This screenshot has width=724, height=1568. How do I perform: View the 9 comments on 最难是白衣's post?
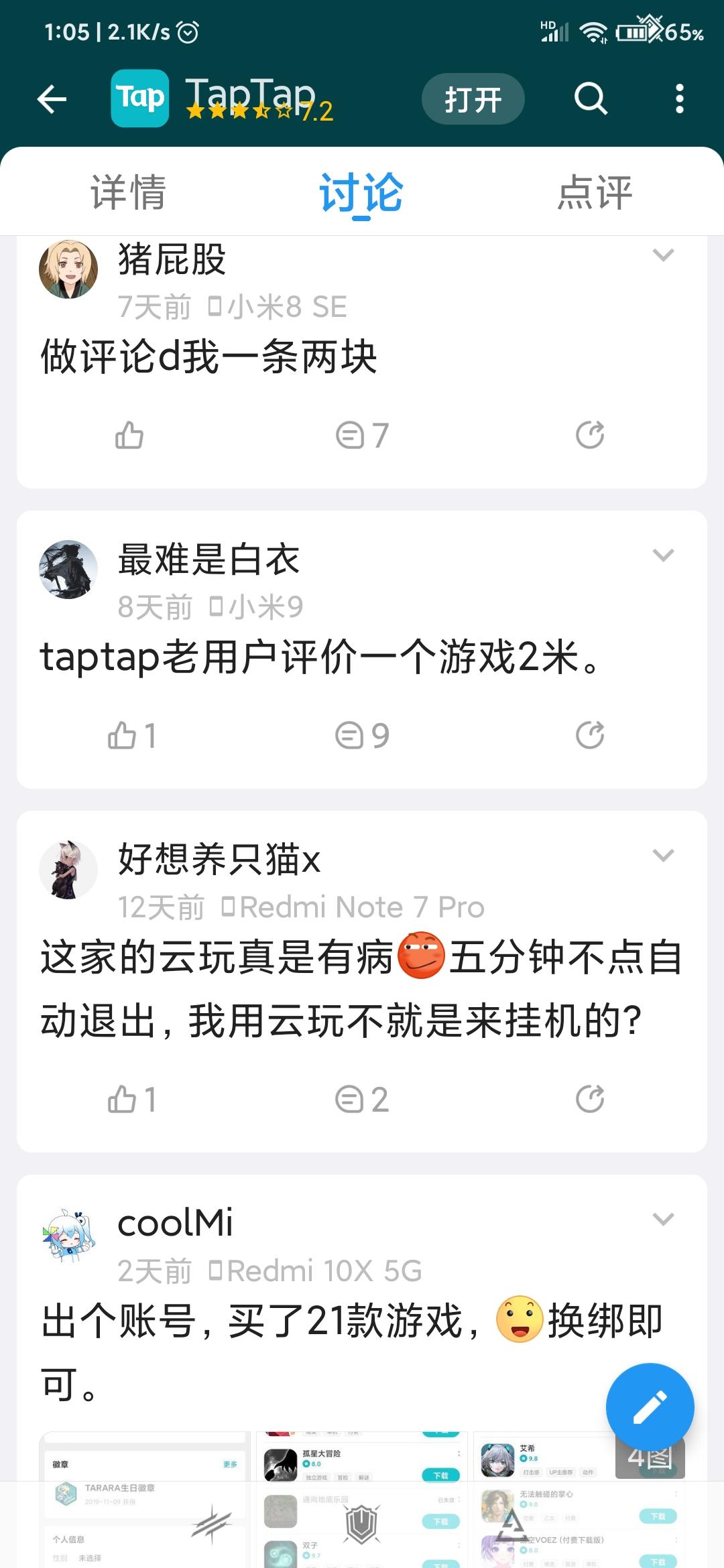coord(362,735)
